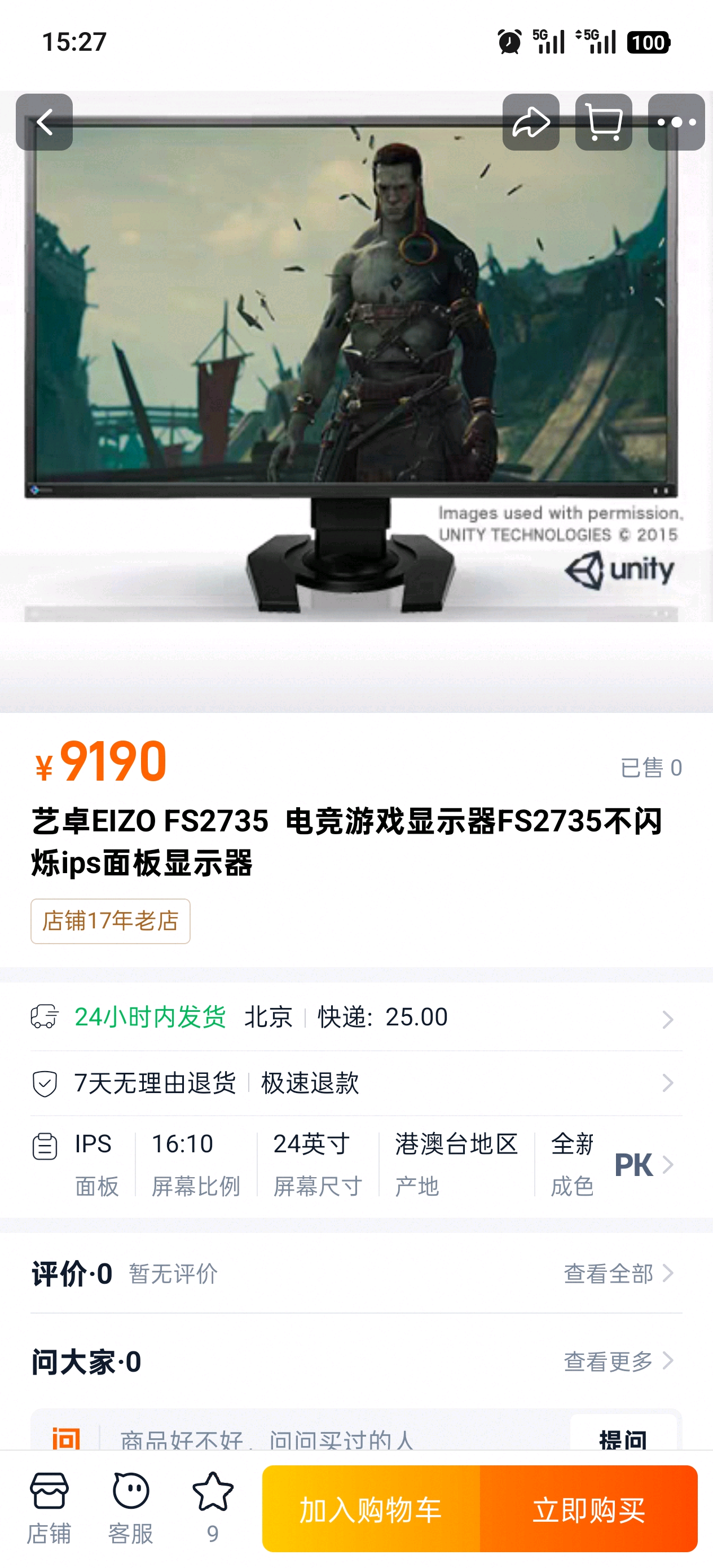Open the three-dot overflow menu
The image size is (713, 1568).
676,122
